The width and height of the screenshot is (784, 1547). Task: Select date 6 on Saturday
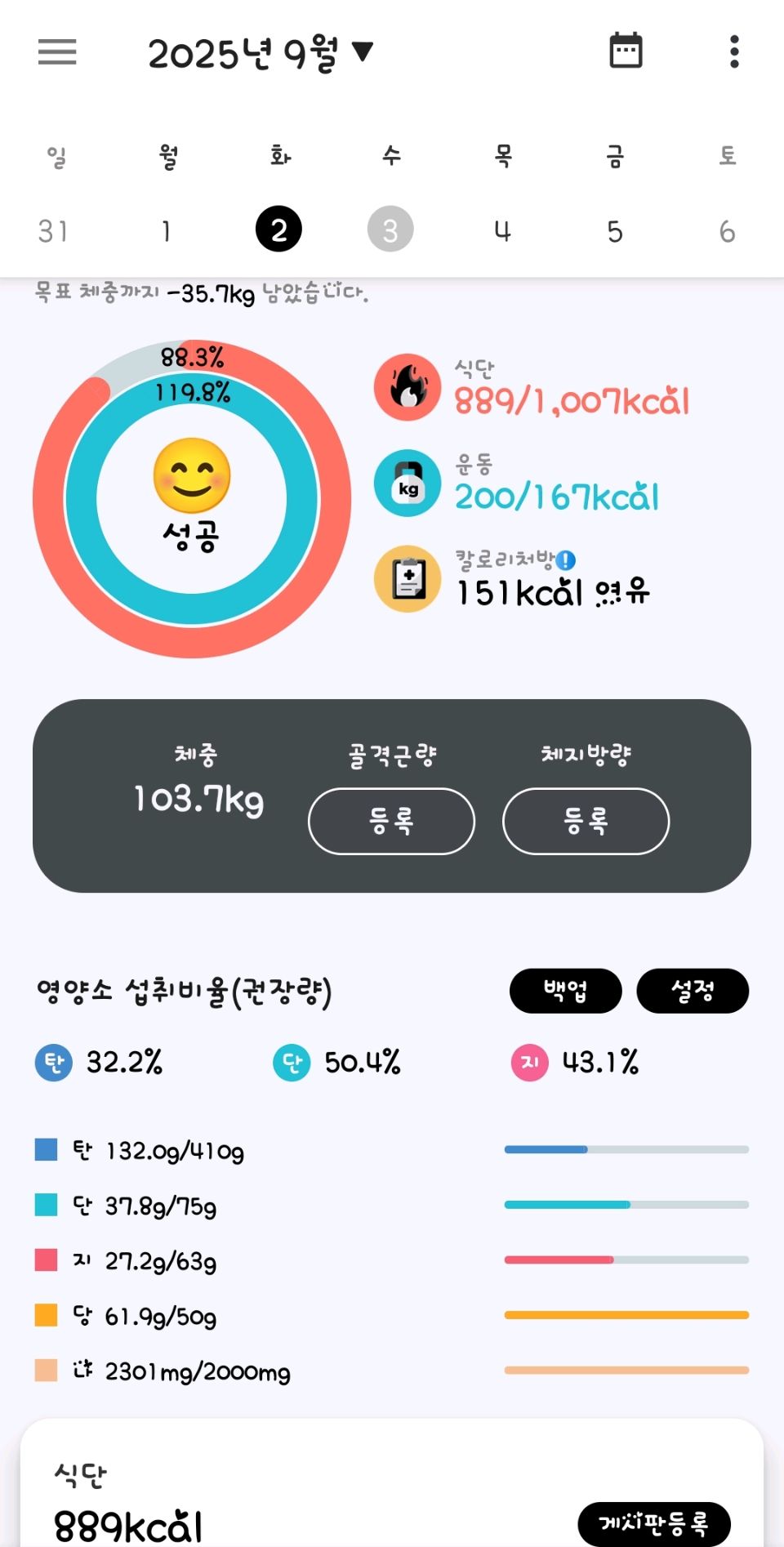(727, 231)
